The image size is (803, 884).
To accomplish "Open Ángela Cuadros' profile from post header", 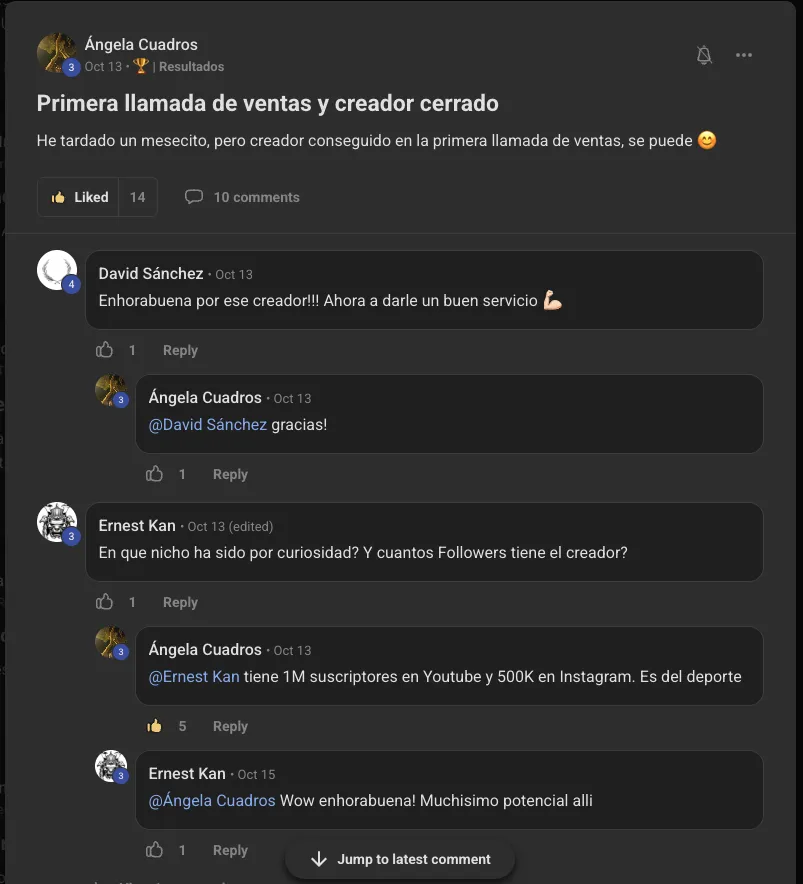I will click(141, 44).
